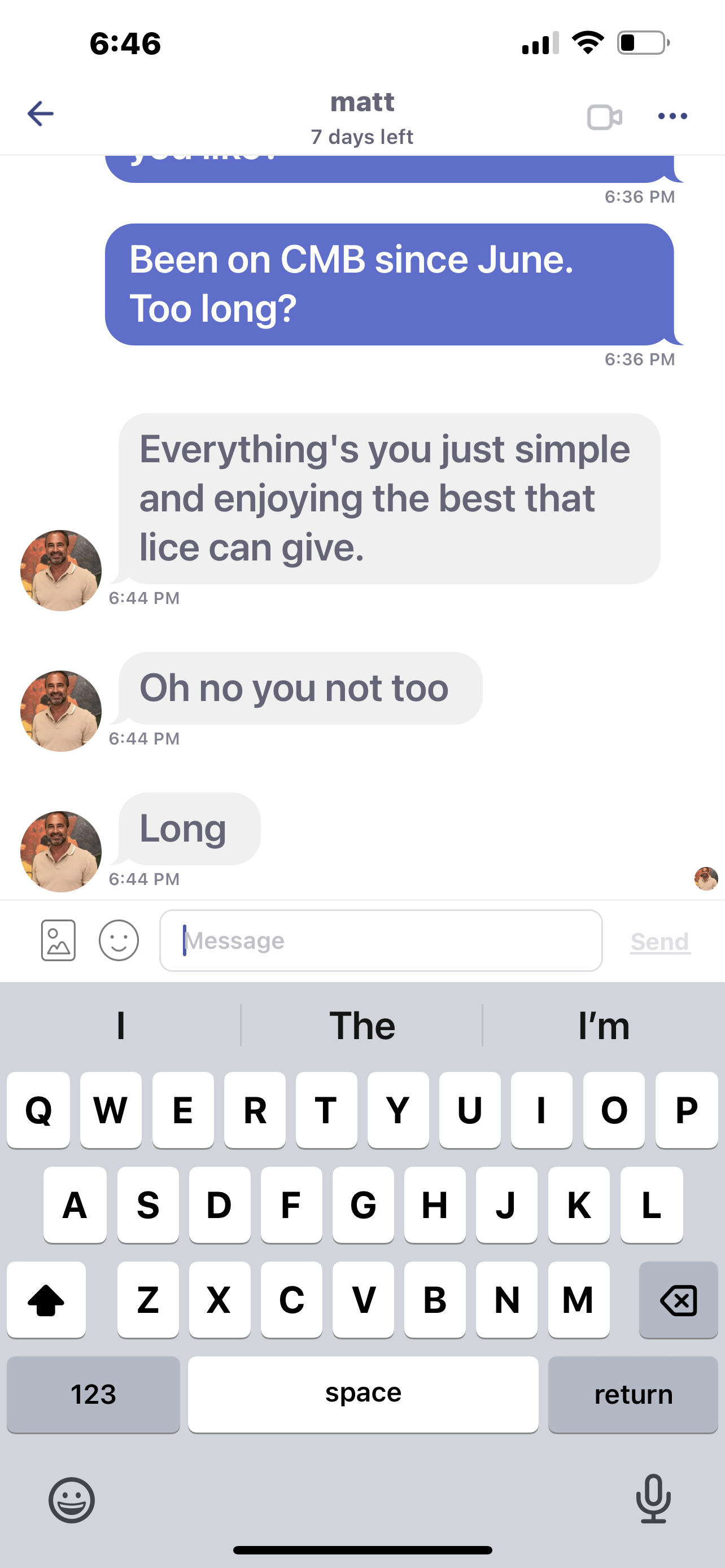The height and width of the screenshot is (1568, 725).
Task: Tap the Send link
Action: pos(660,941)
